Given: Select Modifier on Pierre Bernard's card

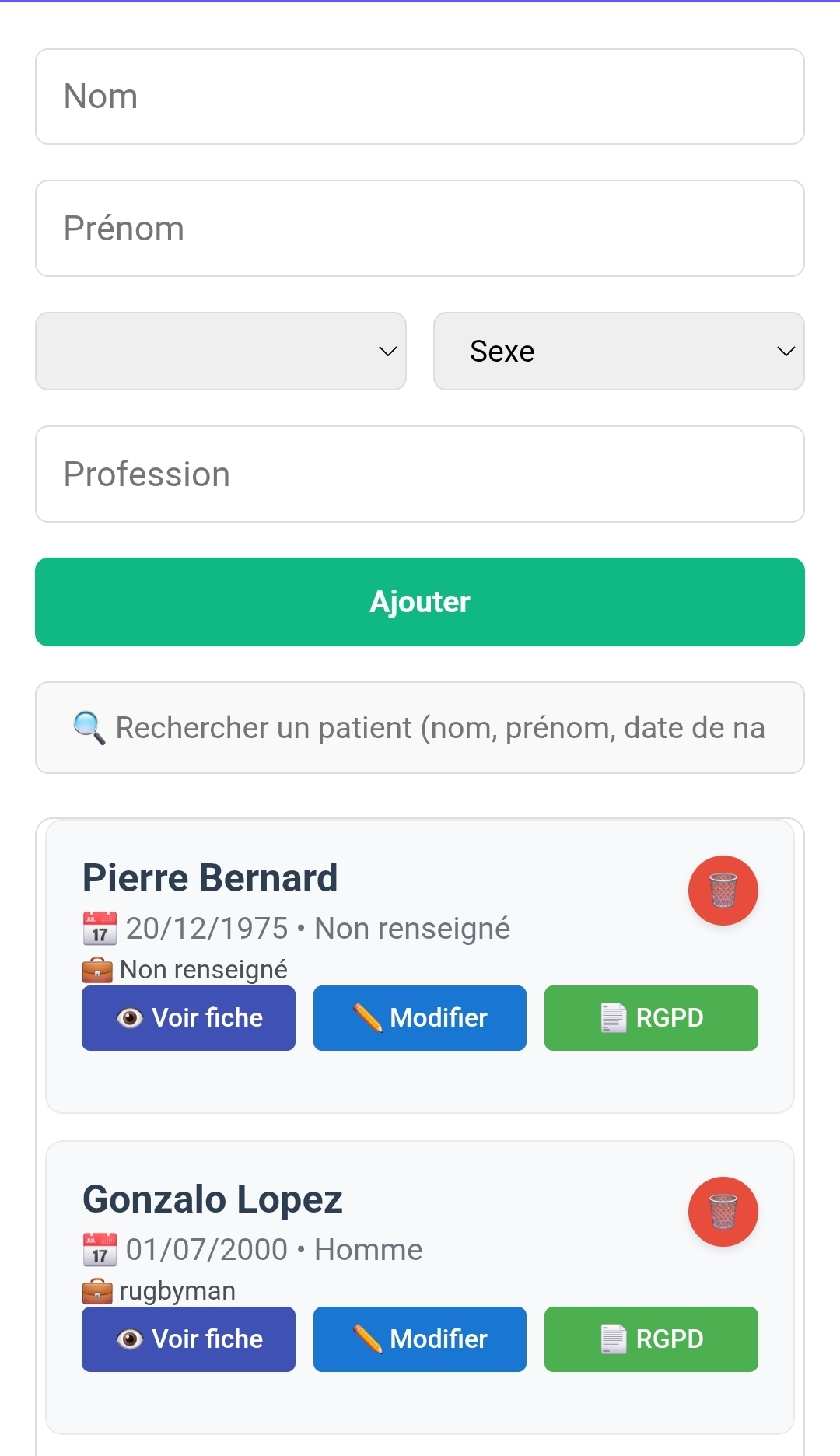Looking at the screenshot, I should pos(419,1017).
